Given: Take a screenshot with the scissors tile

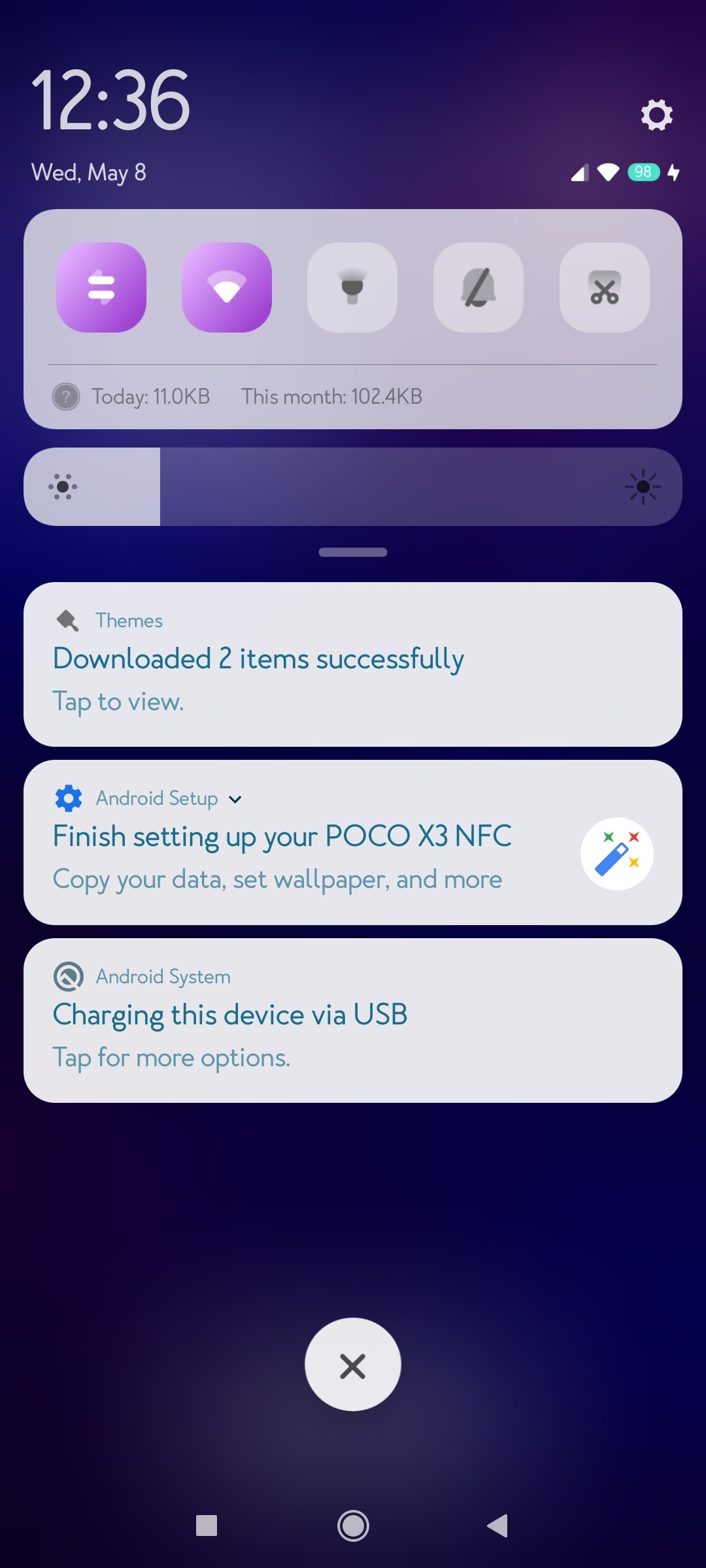Looking at the screenshot, I should coord(605,287).
